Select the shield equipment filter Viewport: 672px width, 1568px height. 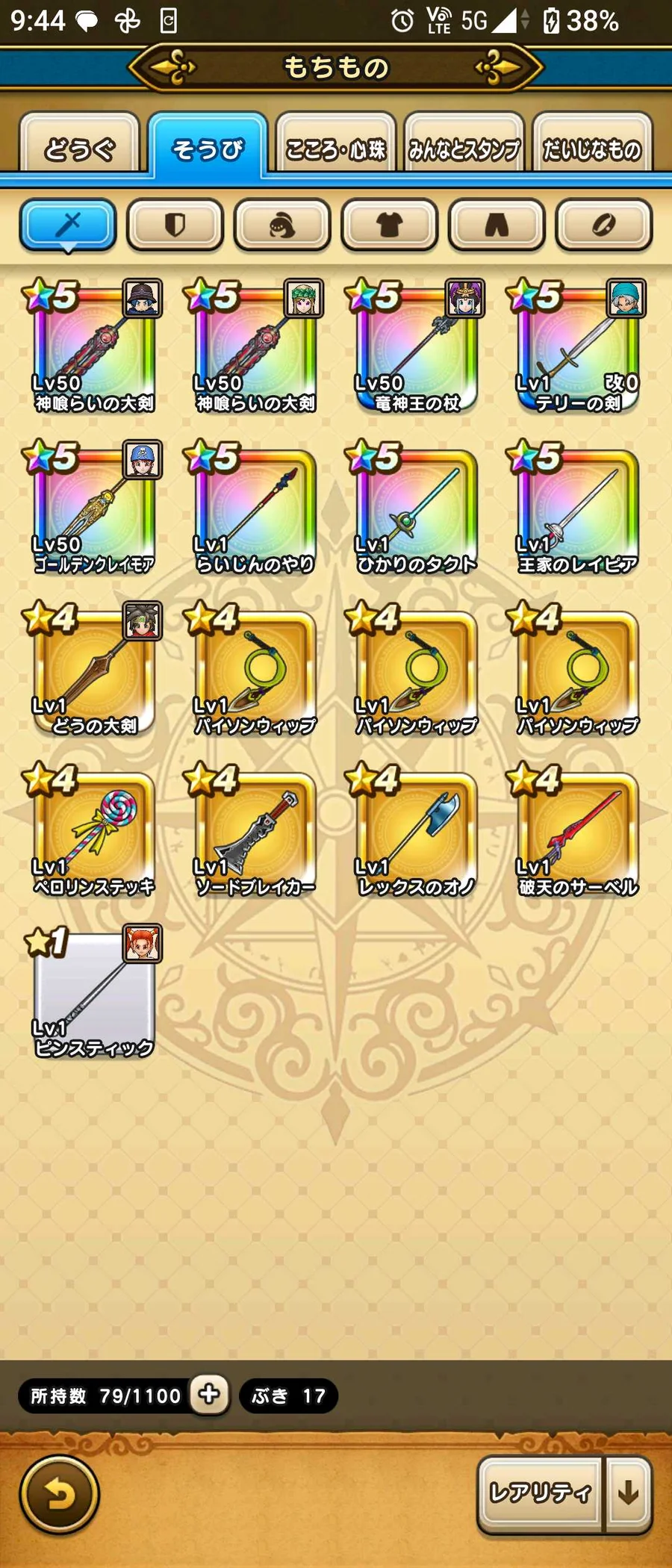coord(175,225)
